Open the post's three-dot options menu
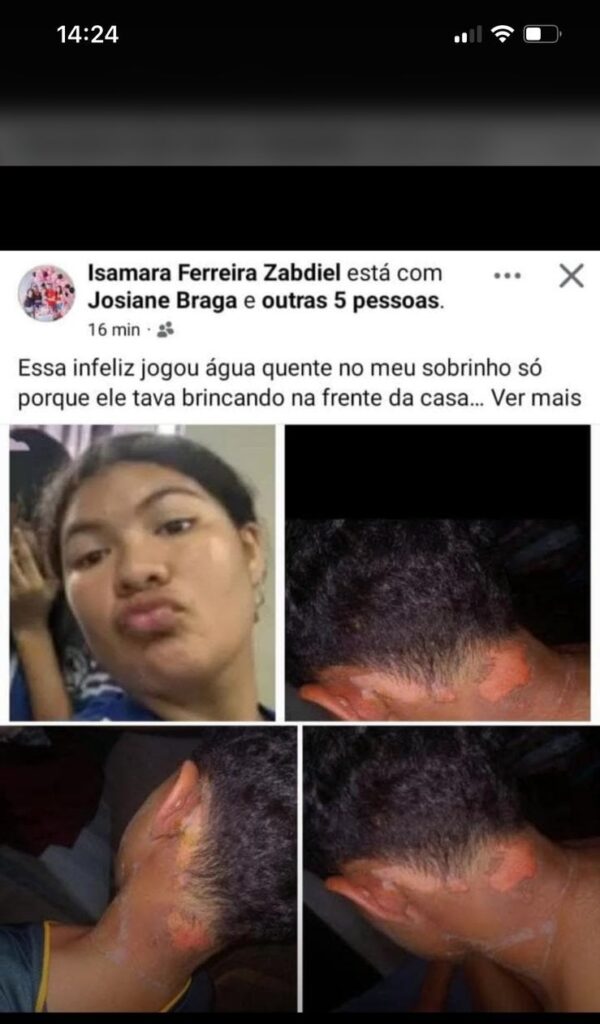This screenshot has height=1024, width=600. tap(507, 276)
